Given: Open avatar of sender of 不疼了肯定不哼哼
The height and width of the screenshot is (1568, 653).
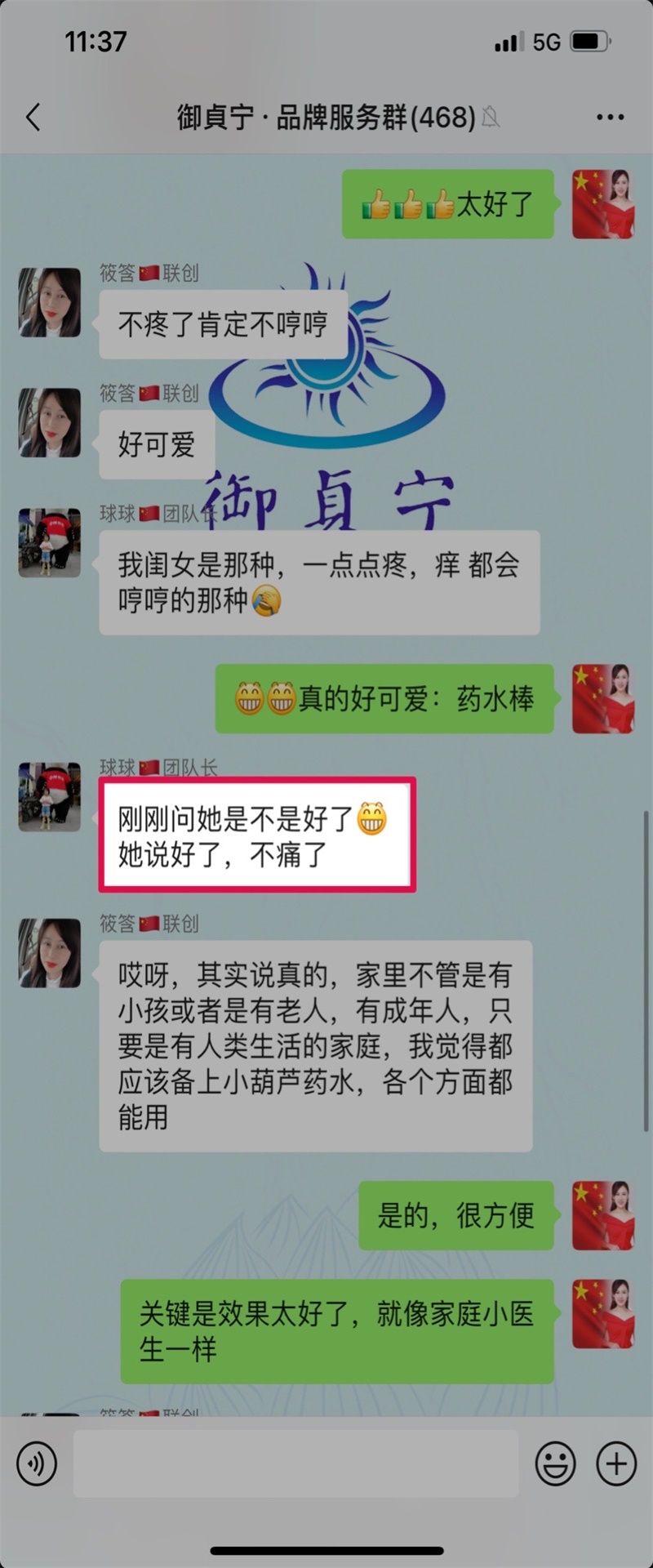Looking at the screenshot, I should [x=50, y=302].
